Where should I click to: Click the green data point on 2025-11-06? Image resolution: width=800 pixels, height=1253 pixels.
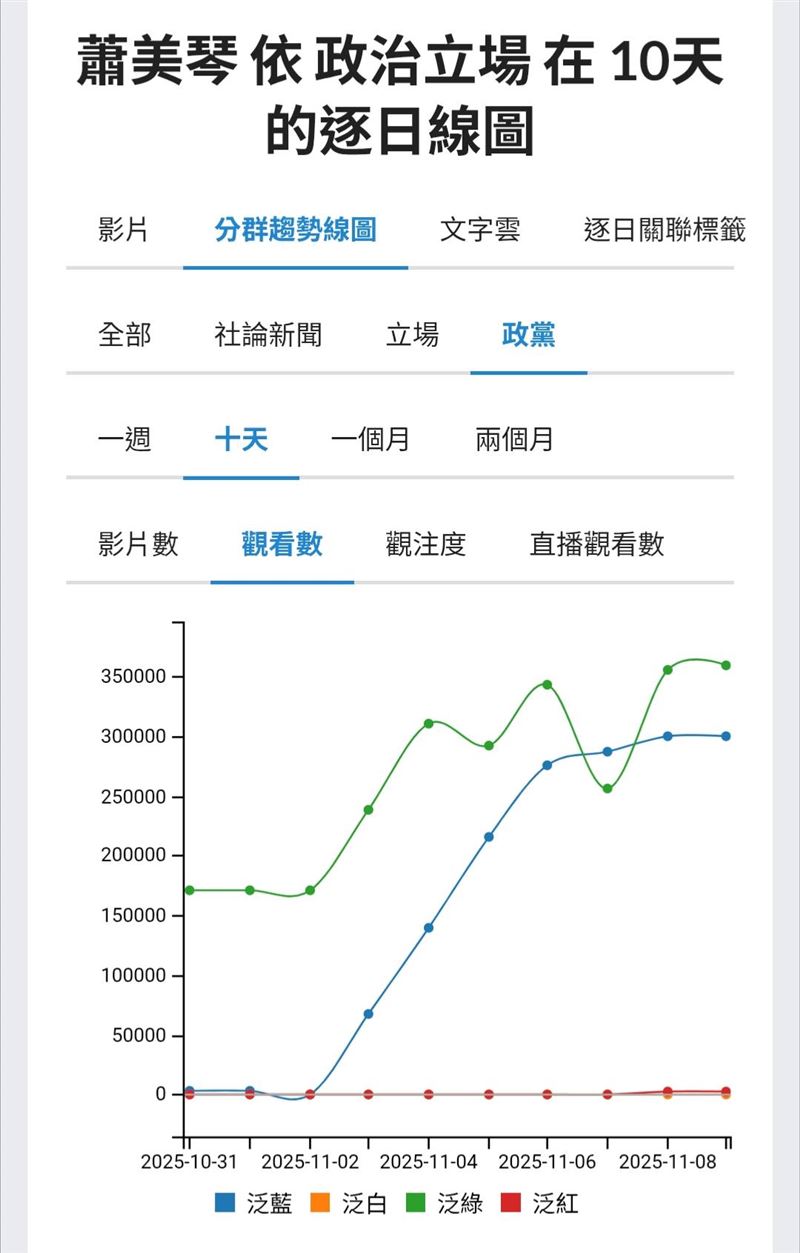[545, 683]
